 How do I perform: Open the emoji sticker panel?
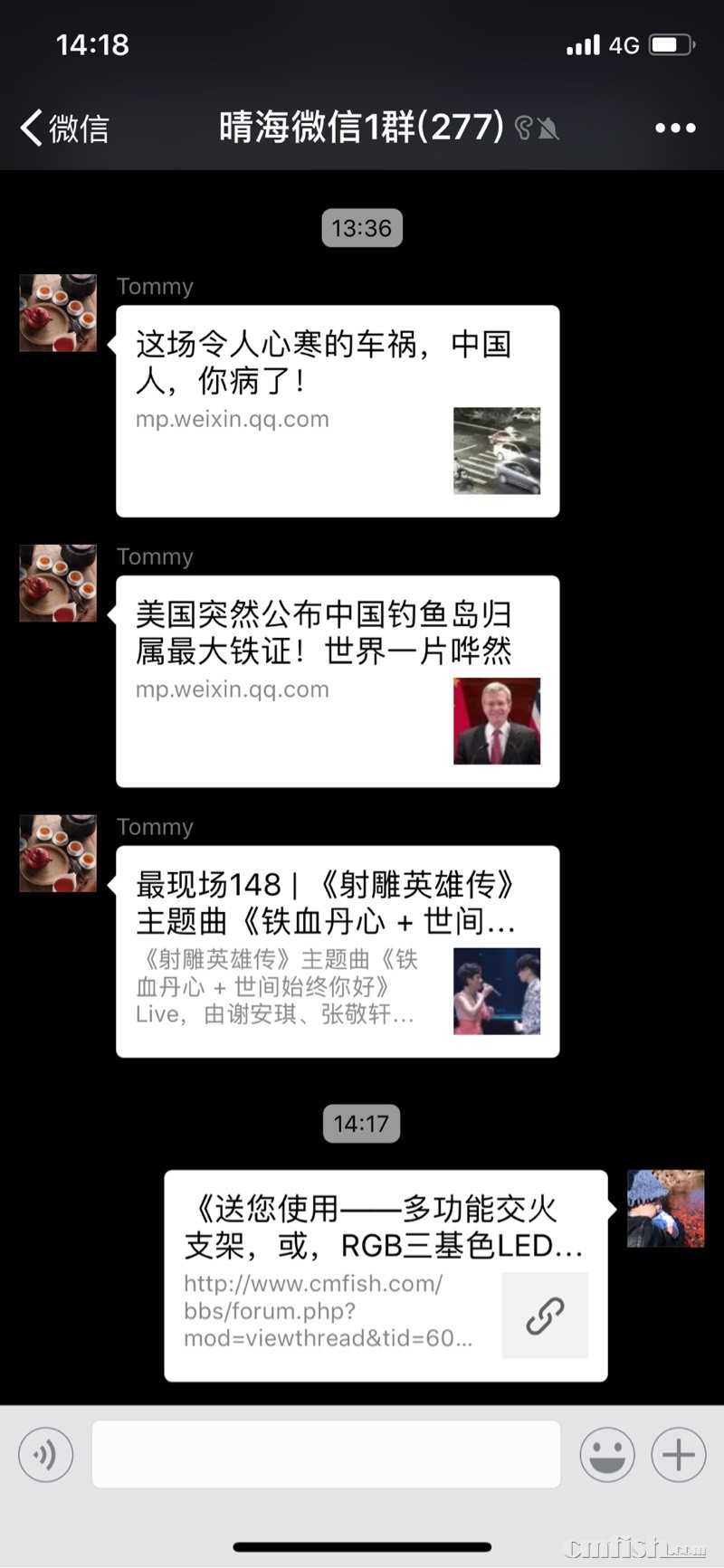click(606, 1455)
